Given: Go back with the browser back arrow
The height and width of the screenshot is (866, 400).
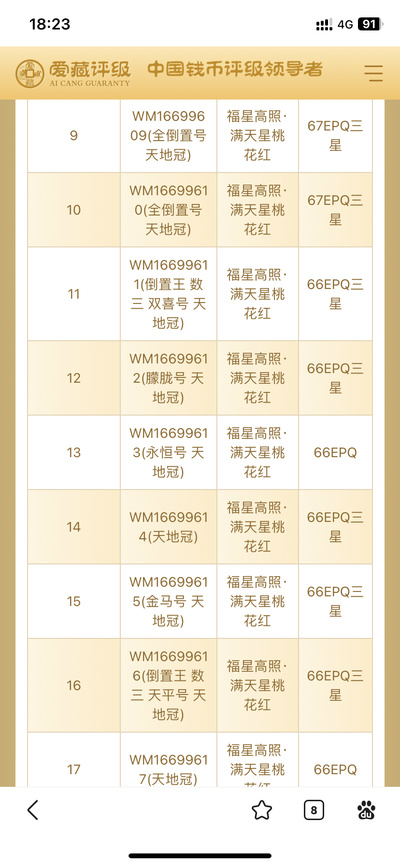Looking at the screenshot, I should [33, 810].
